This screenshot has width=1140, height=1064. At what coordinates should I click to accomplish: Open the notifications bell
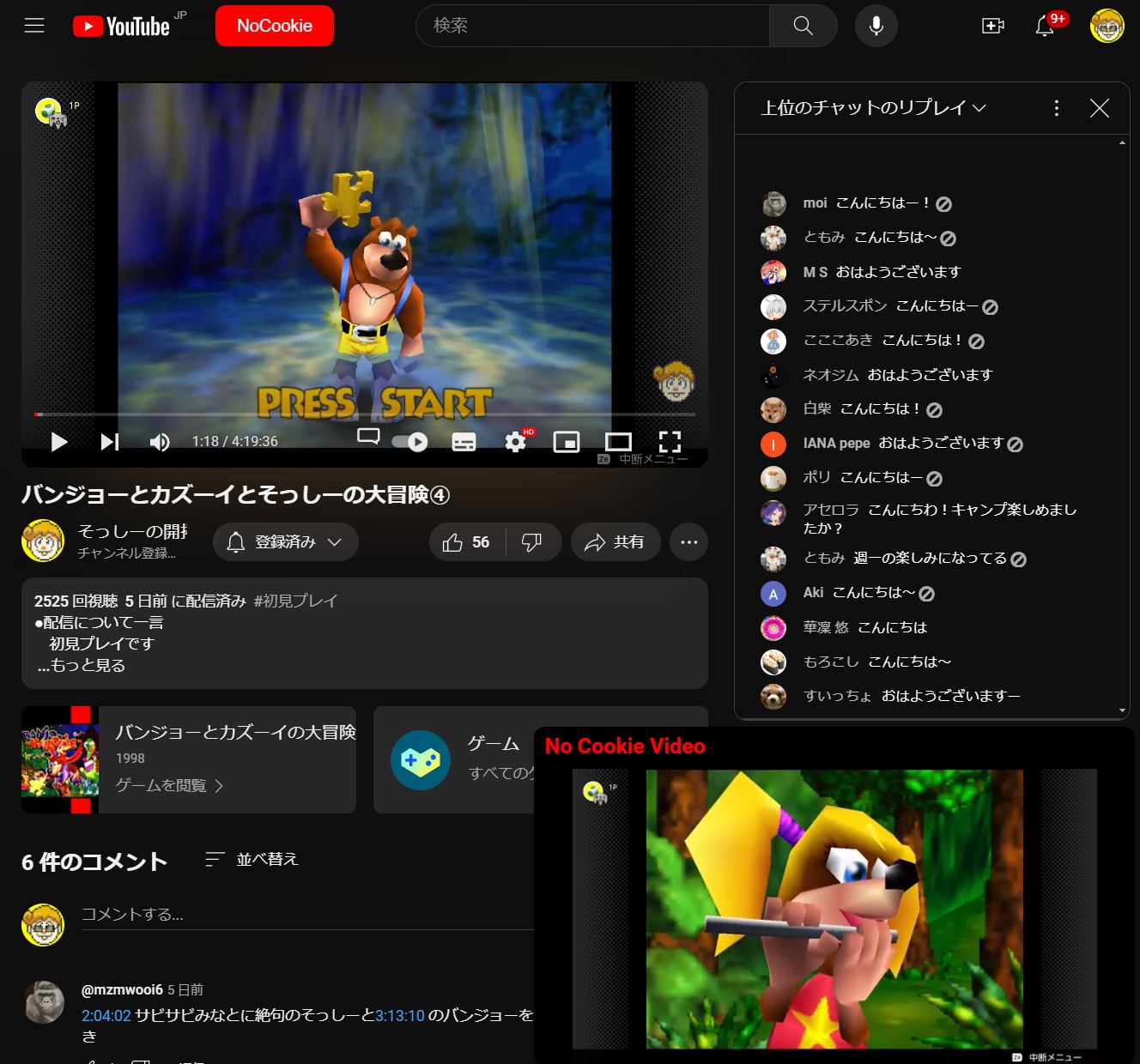point(1045,26)
